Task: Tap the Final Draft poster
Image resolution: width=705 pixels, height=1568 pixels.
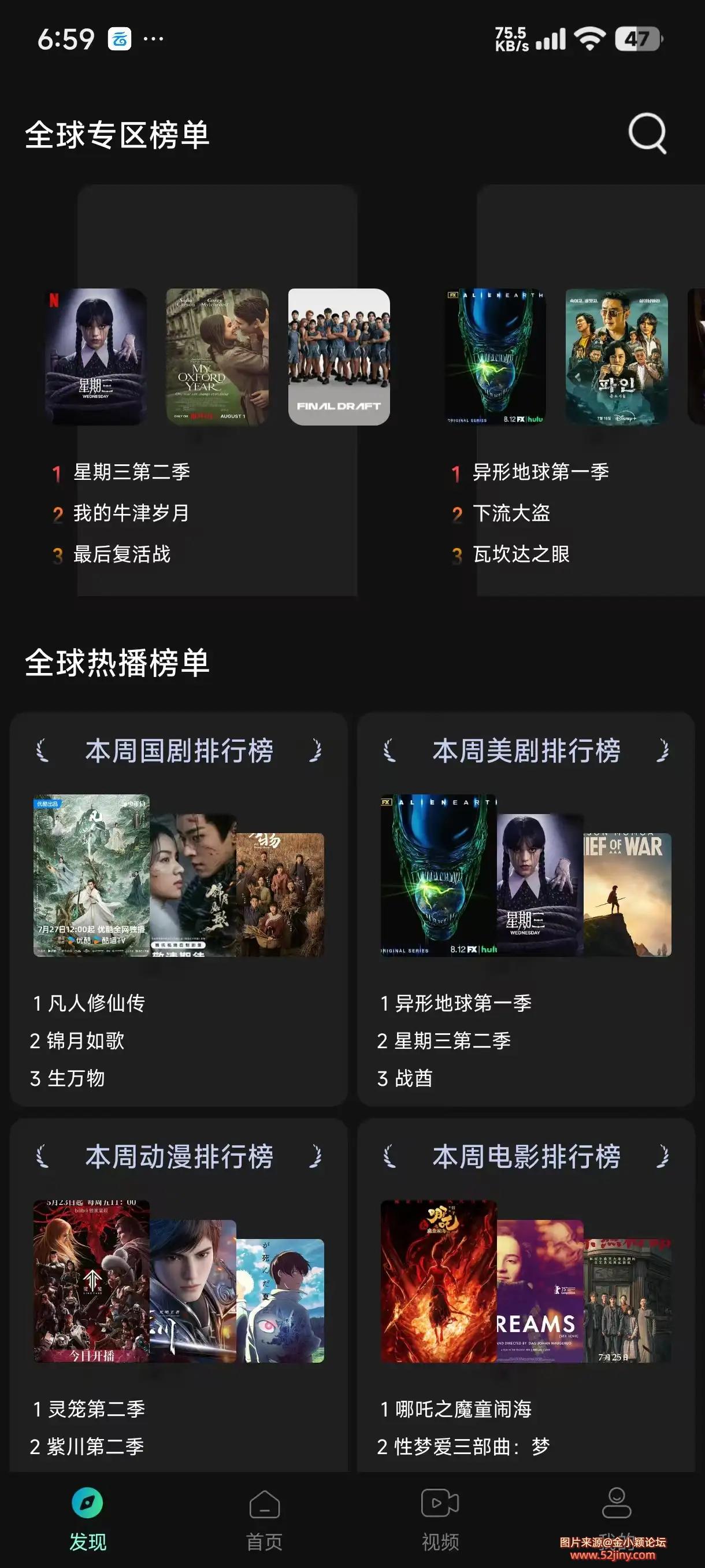Action: [x=339, y=357]
